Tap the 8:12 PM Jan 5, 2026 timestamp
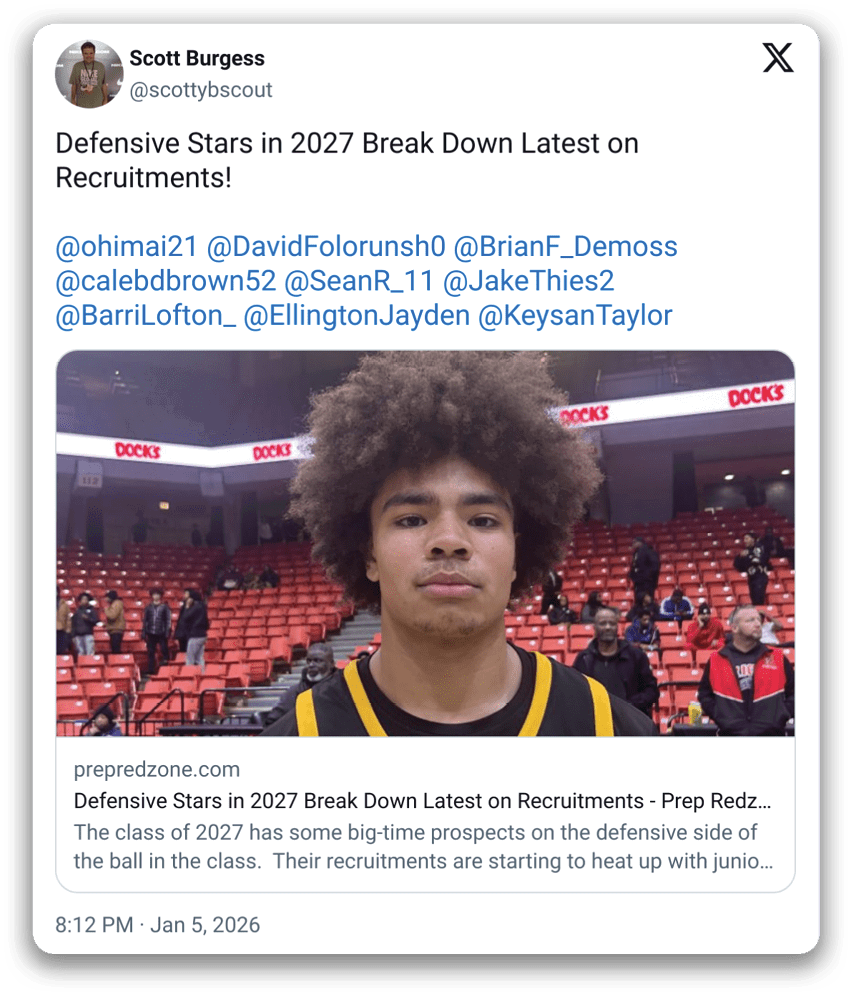This screenshot has height=996, width=853. click(158, 925)
